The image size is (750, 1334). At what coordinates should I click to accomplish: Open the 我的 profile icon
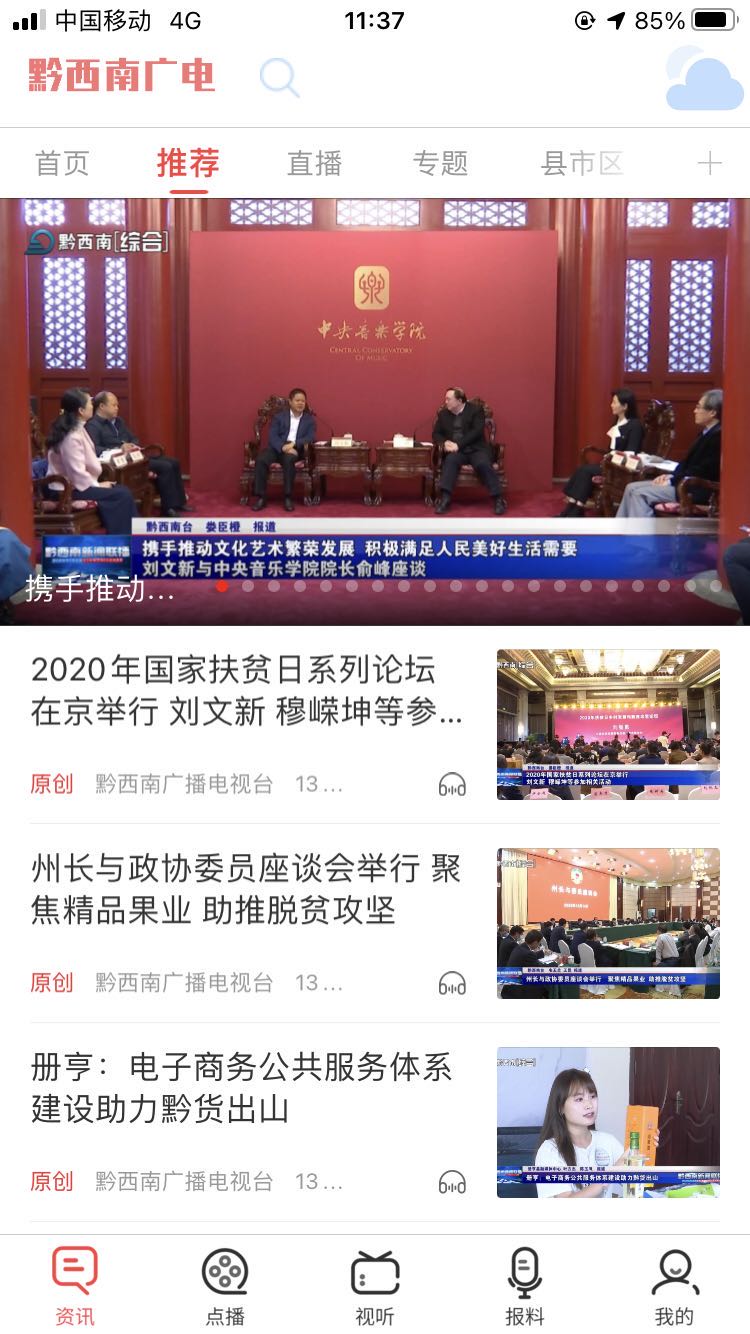point(673,1271)
